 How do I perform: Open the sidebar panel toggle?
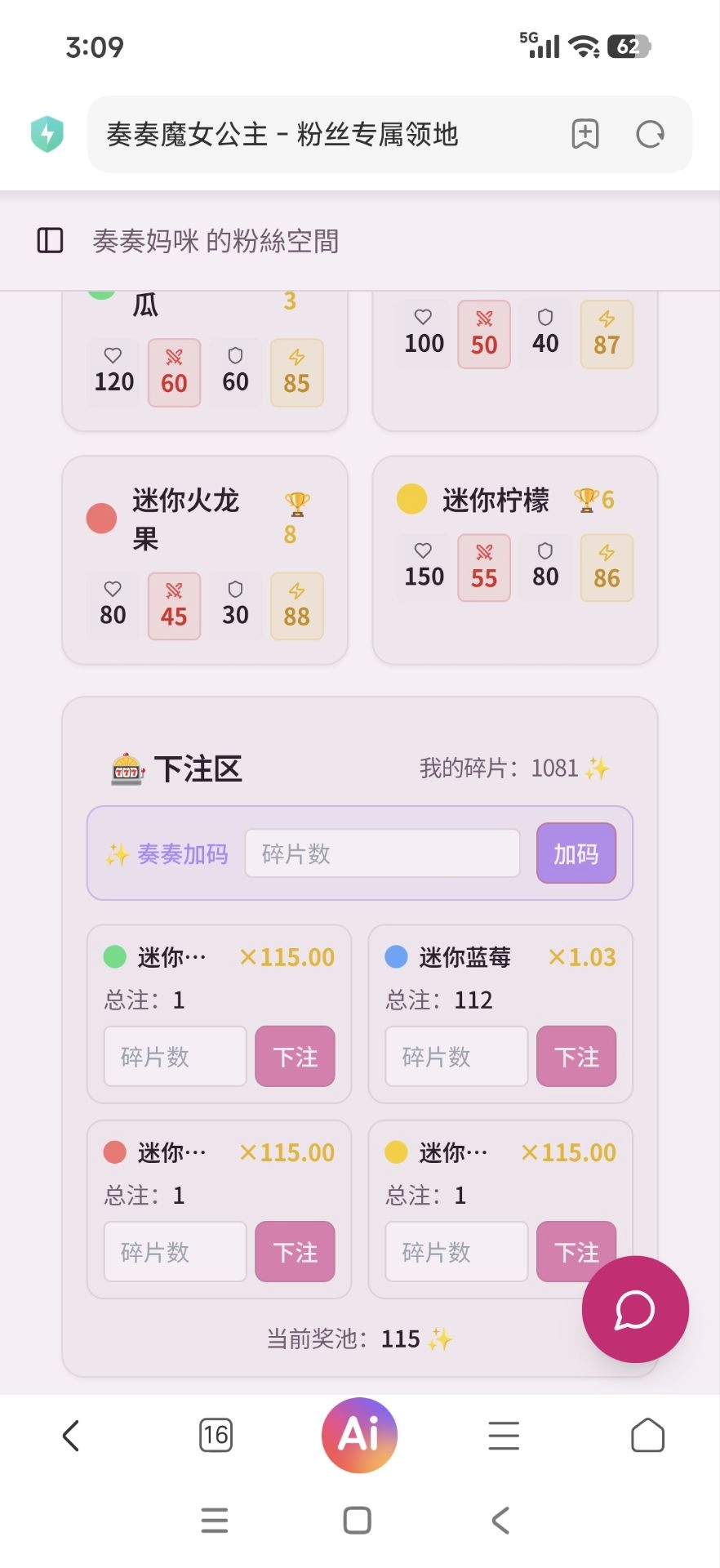[50, 241]
